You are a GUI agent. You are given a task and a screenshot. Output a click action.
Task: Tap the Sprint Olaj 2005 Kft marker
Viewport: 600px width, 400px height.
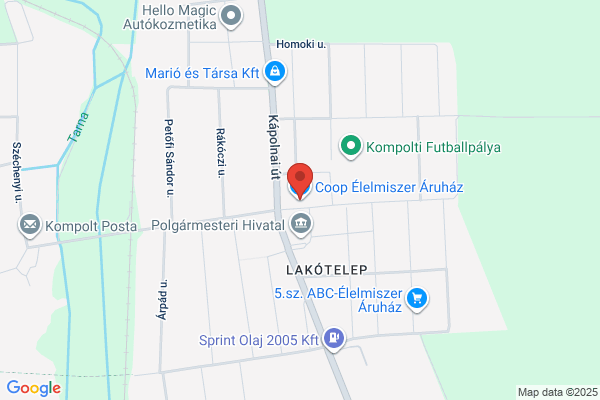pos(334,339)
